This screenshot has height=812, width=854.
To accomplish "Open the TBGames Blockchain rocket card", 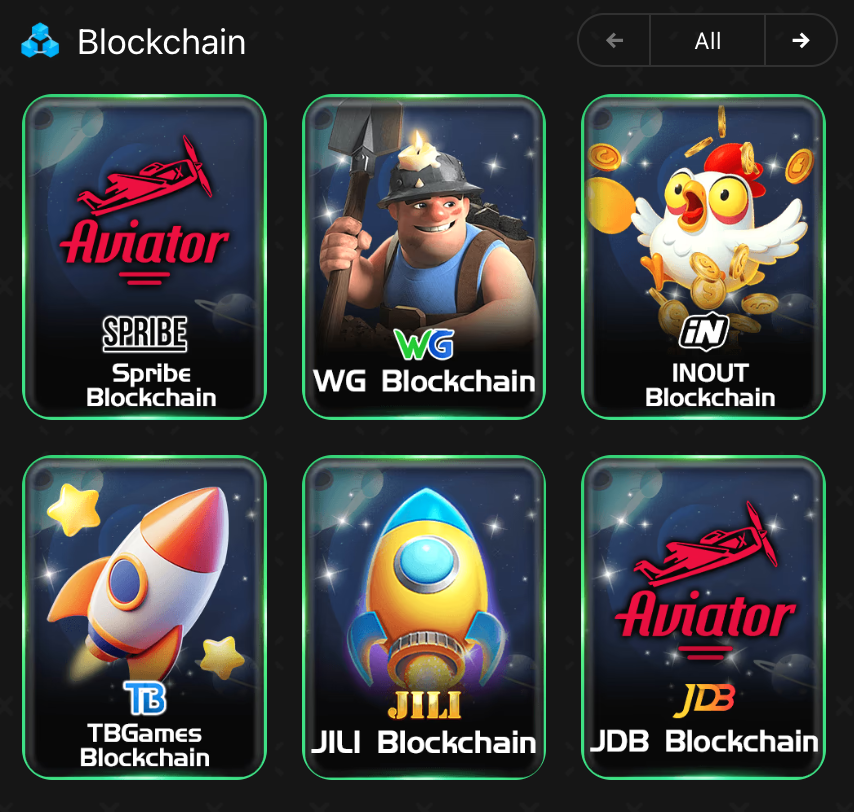I will (144, 617).
